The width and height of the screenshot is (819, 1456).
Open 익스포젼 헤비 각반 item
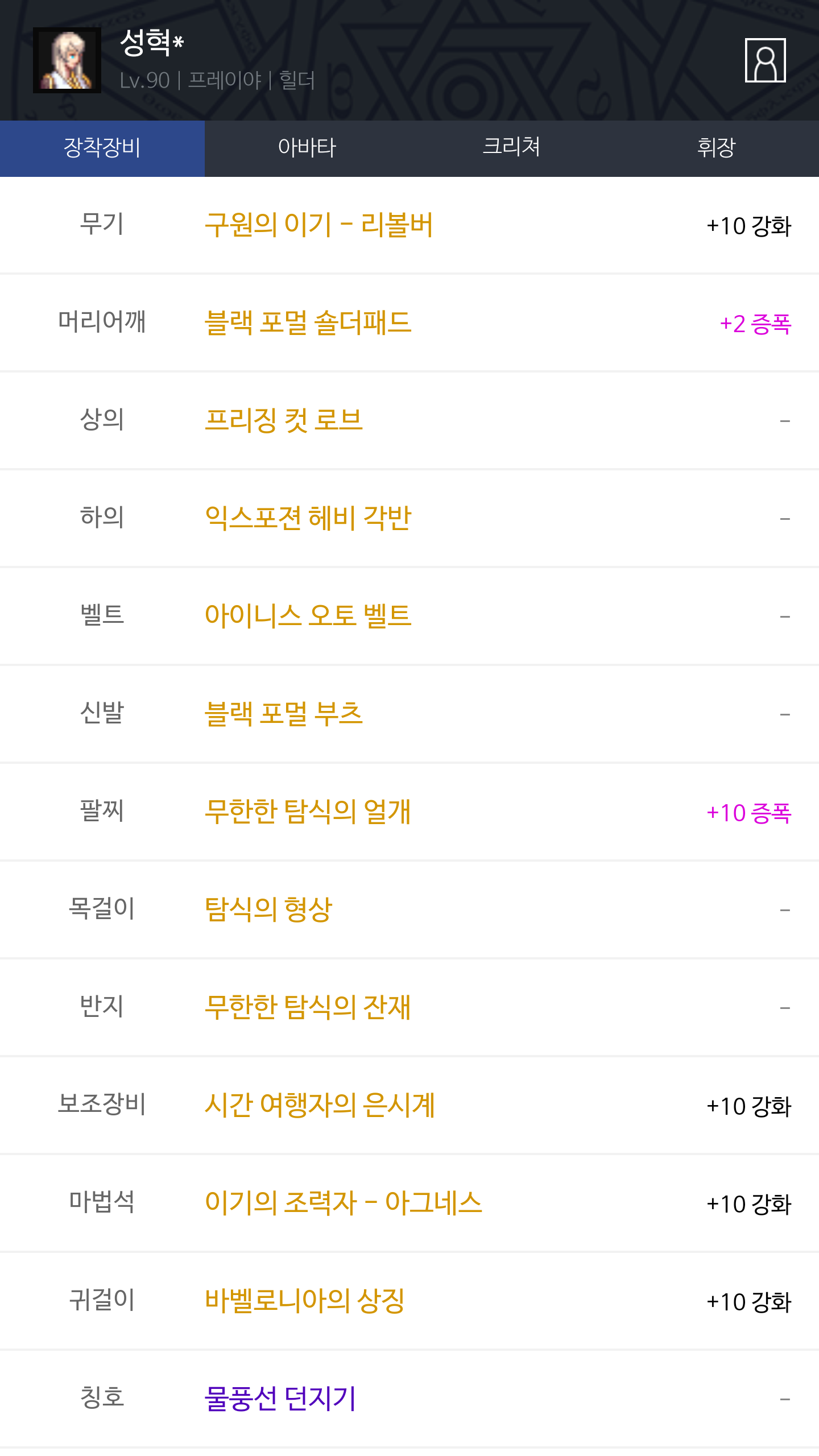tap(308, 519)
